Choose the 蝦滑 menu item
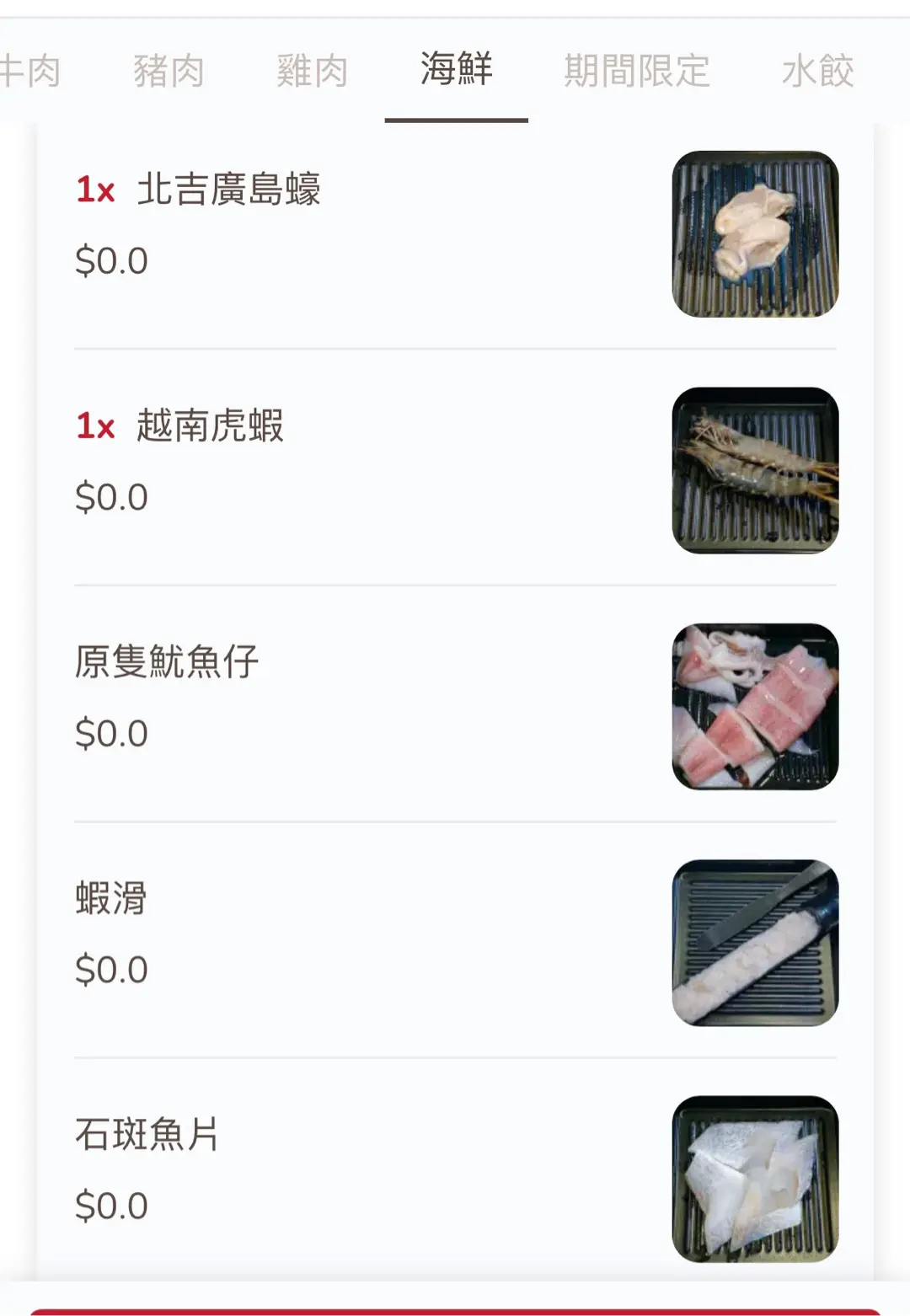Screen dimensions: 910x1316 [x=455, y=940]
